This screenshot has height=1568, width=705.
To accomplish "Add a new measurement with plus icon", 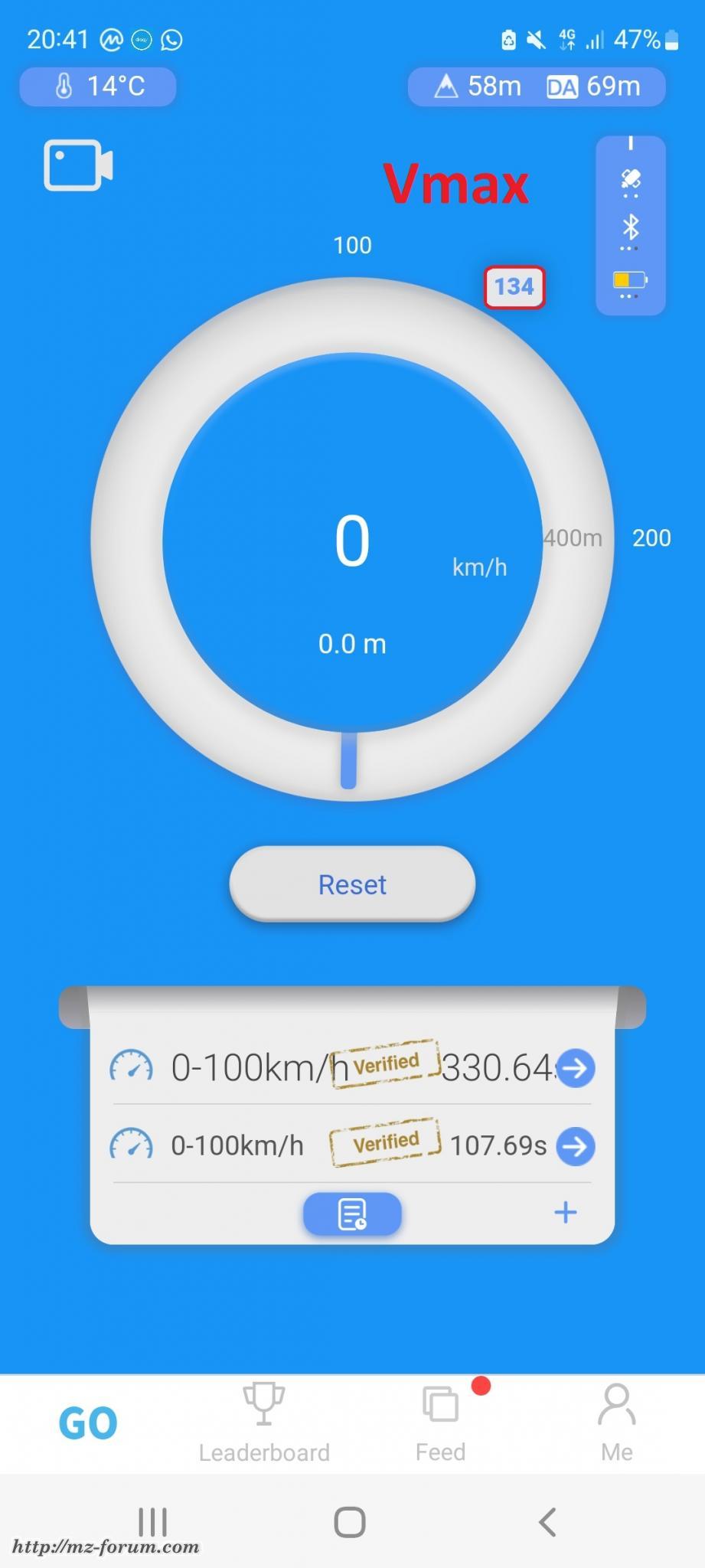I will coord(565,1212).
